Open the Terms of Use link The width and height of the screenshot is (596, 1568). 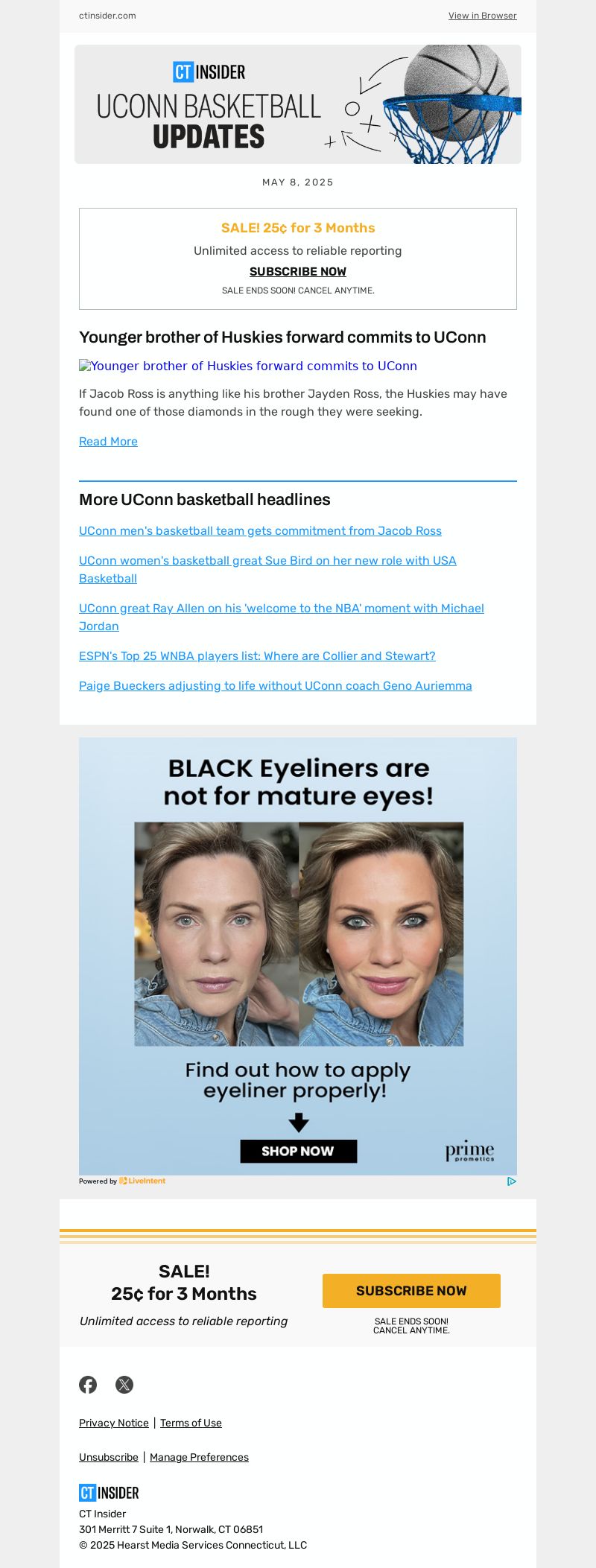pyautogui.click(x=191, y=1423)
